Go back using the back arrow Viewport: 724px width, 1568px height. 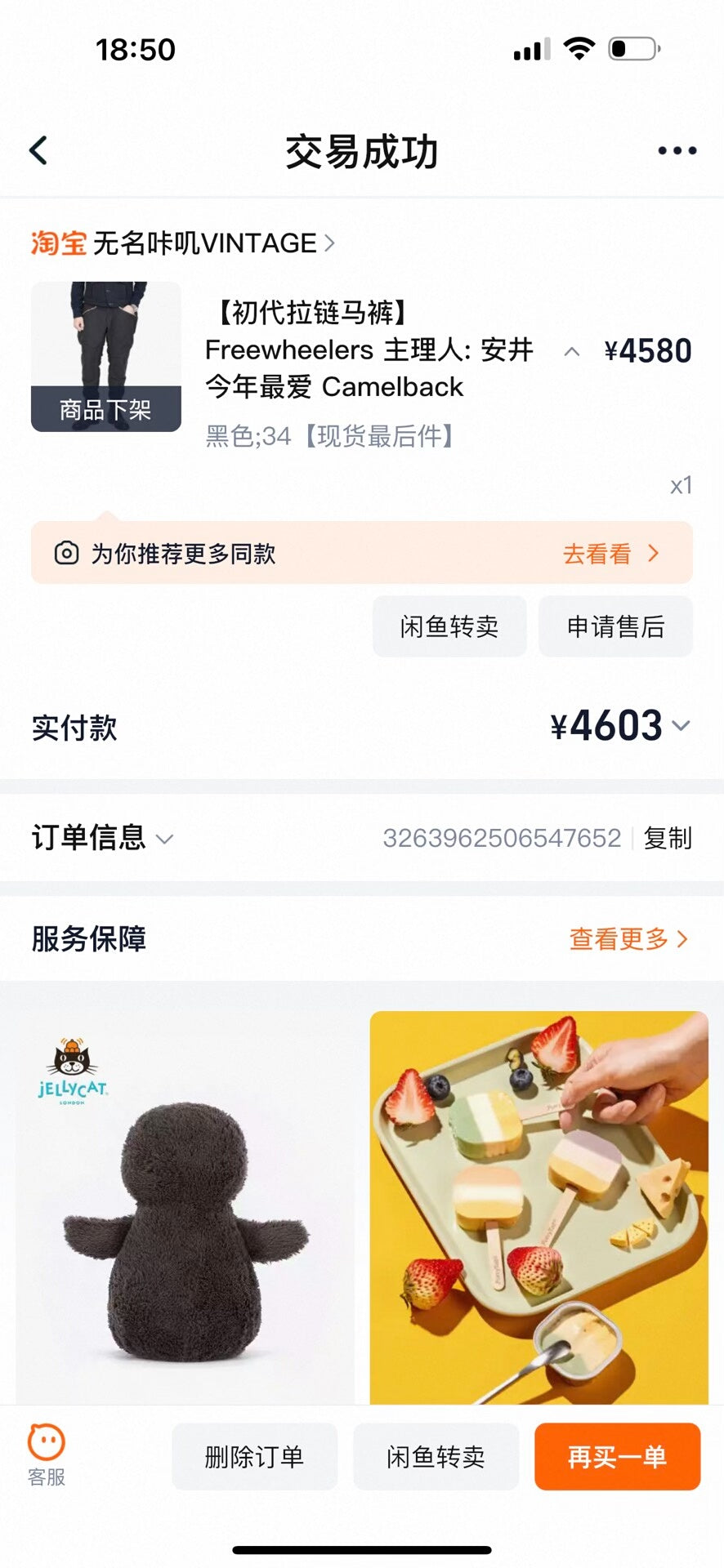coord(38,150)
